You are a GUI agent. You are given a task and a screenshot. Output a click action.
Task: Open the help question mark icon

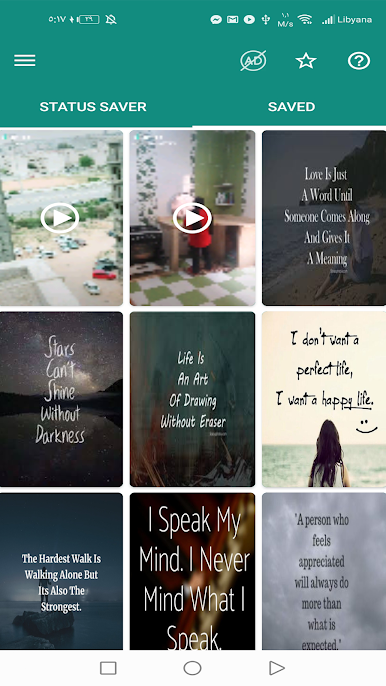click(359, 60)
